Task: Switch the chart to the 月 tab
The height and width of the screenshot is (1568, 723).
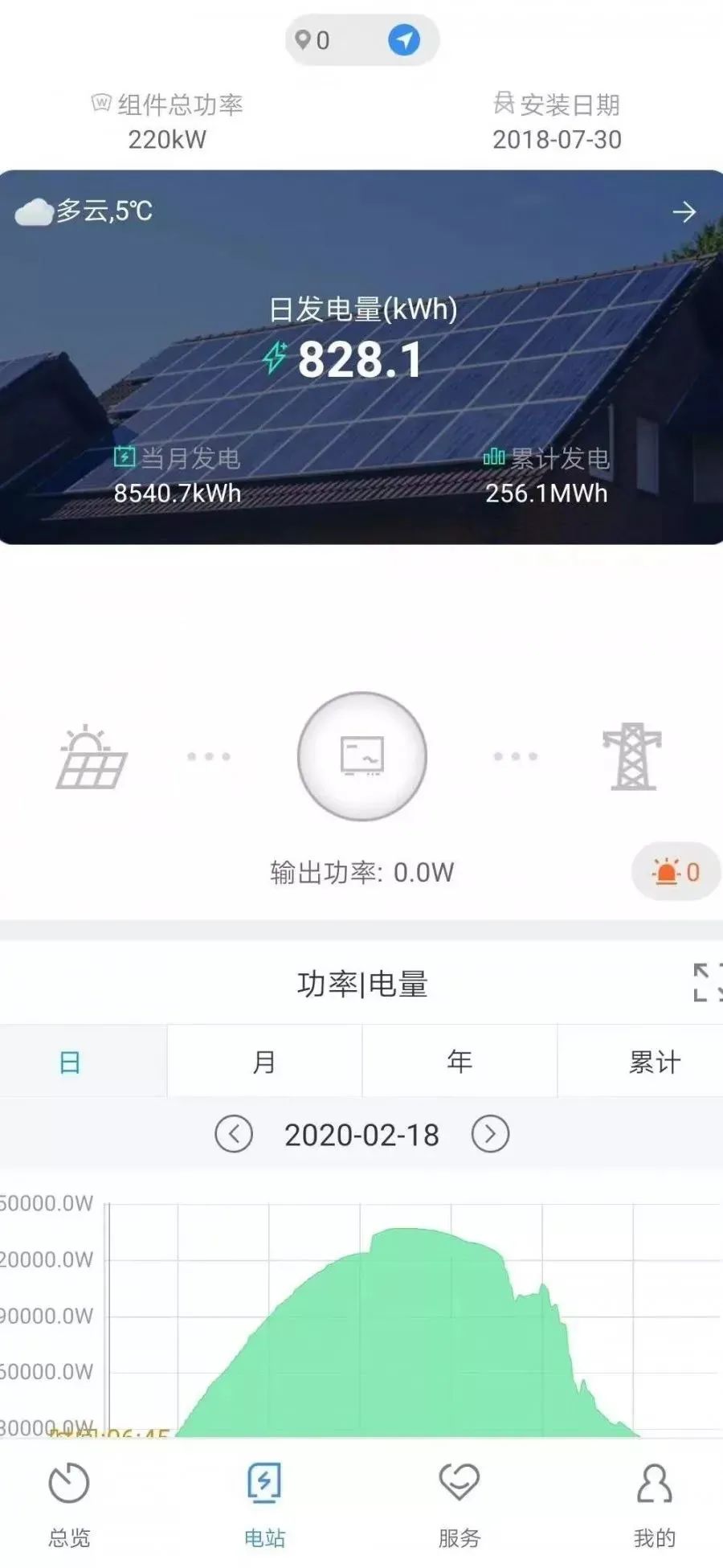Action: click(x=264, y=1062)
